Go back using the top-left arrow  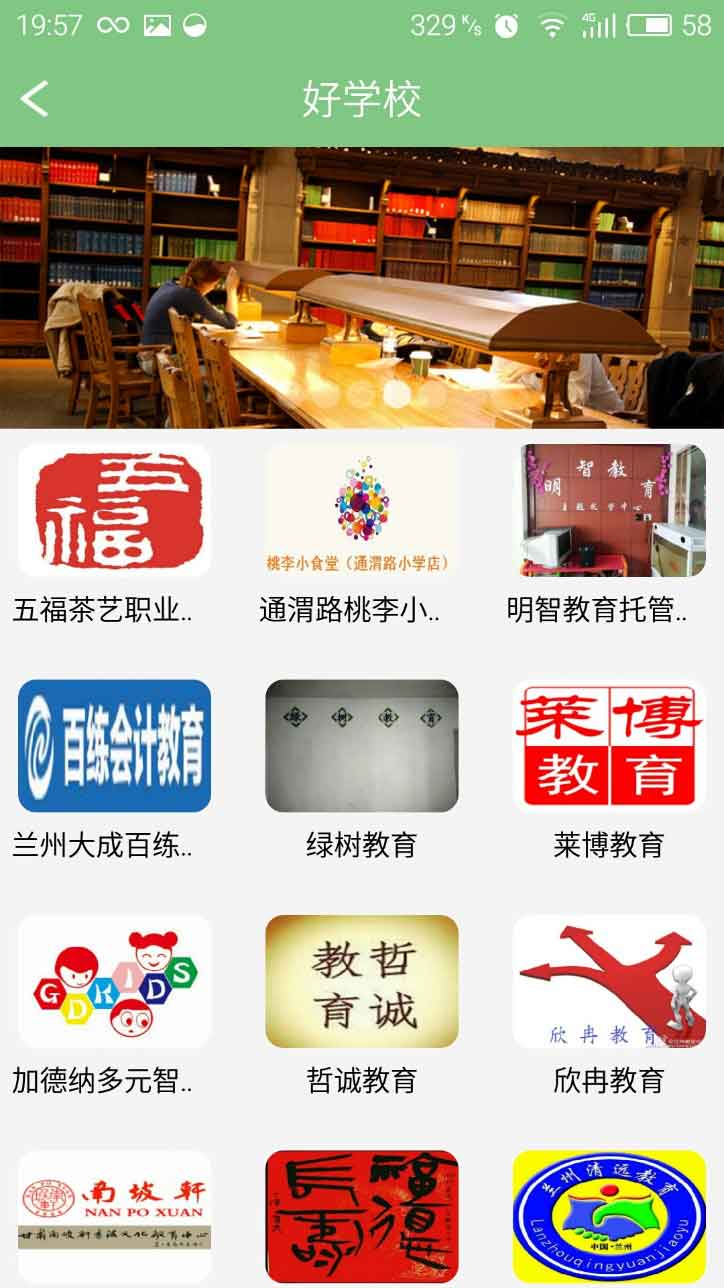[35, 99]
